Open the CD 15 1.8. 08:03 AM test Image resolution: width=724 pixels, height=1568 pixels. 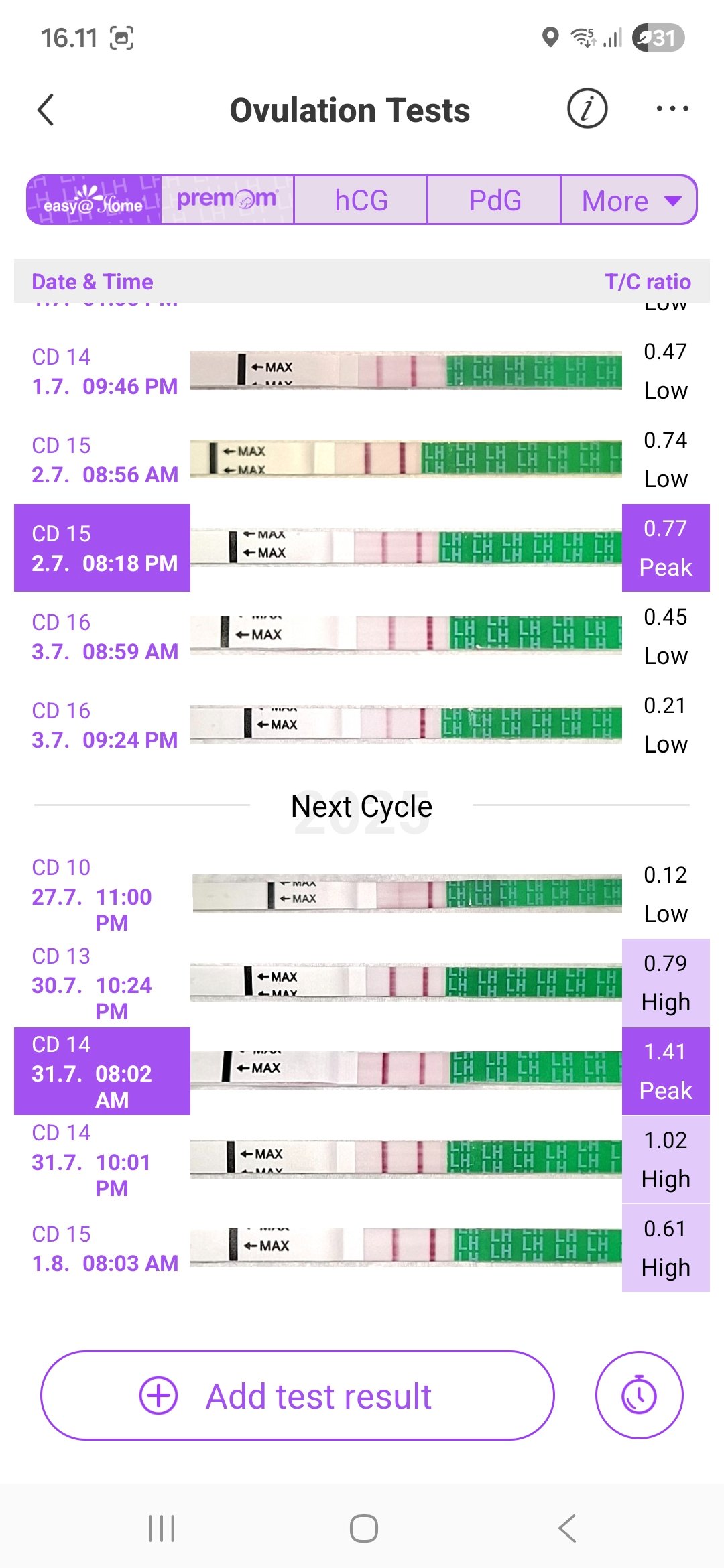pyautogui.click(x=362, y=1248)
